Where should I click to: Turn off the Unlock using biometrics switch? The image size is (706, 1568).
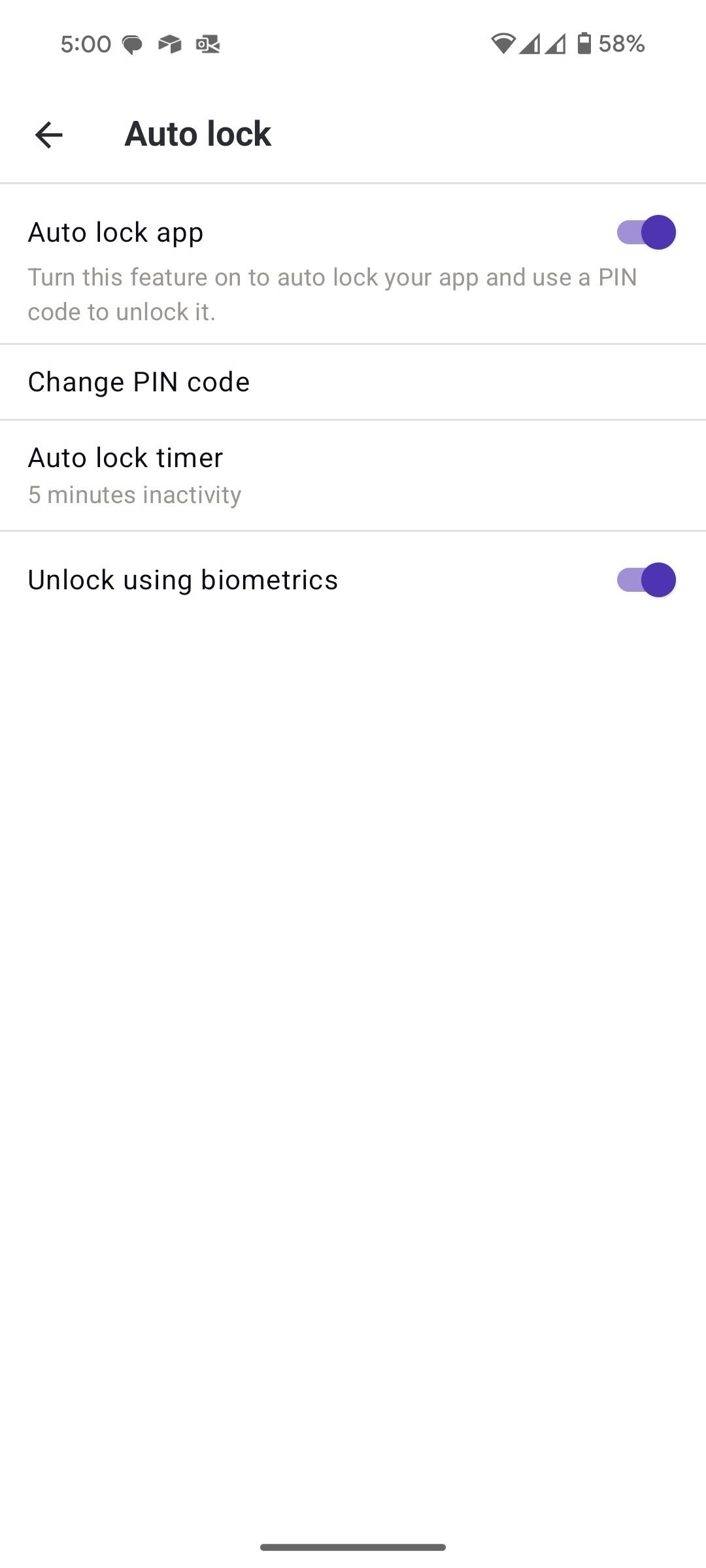[x=646, y=580]
